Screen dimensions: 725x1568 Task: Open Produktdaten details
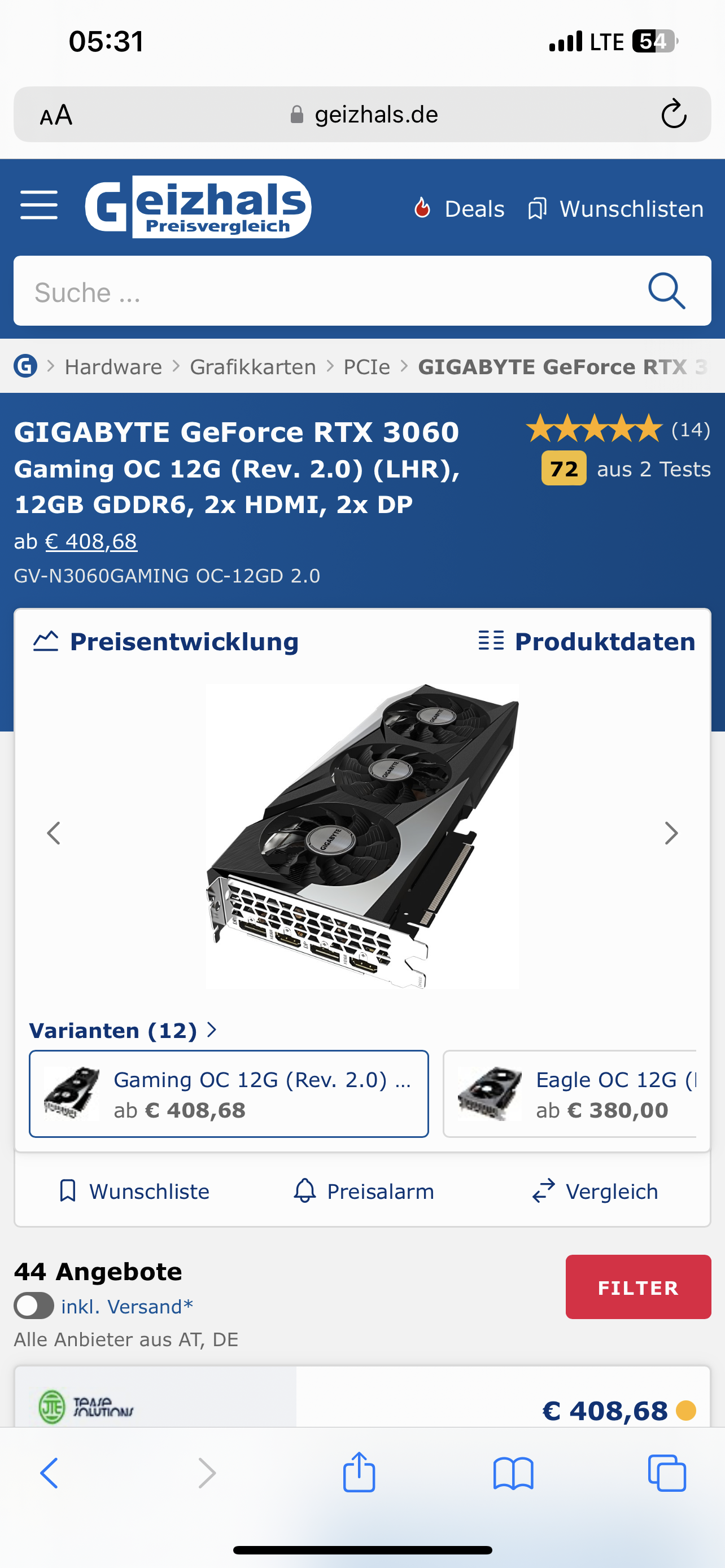coord(587,642)
